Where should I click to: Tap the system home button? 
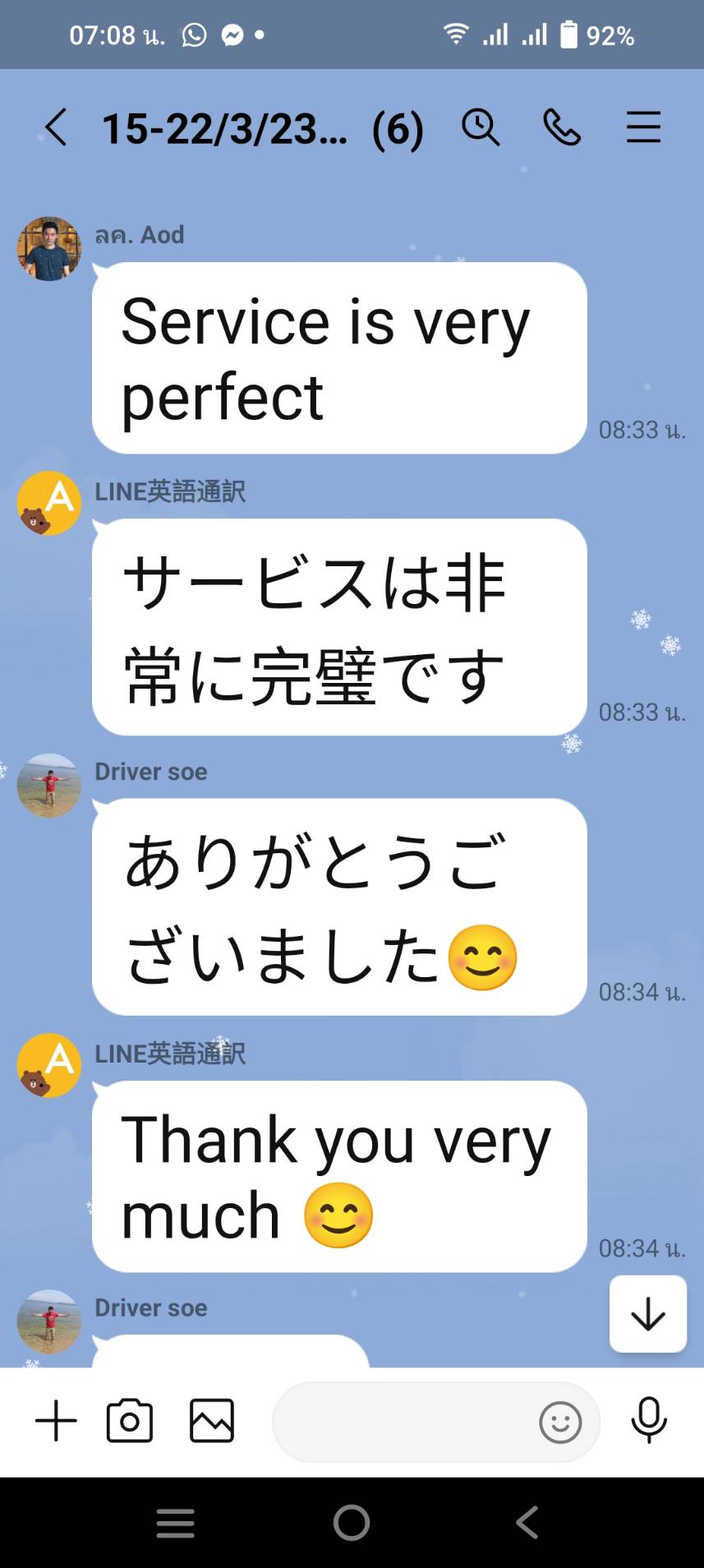pos(352,1522)
